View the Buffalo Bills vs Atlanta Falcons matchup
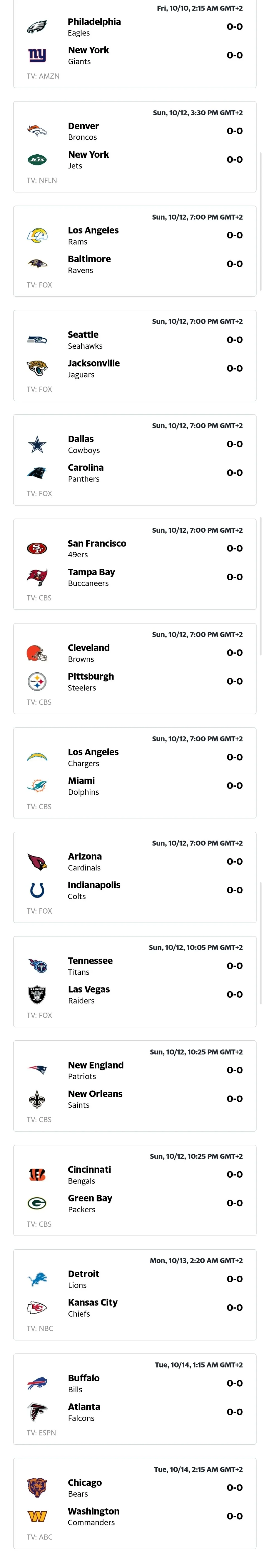Viewport: 269px width, 1568px height. 134,1399
